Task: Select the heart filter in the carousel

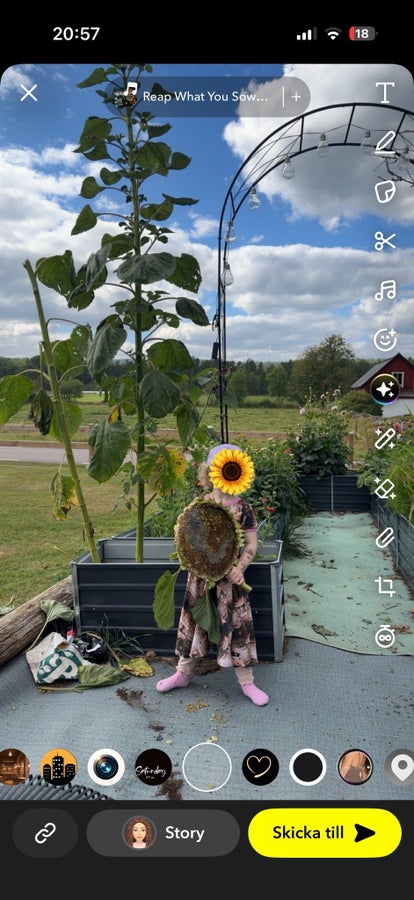Action: (x=260, y=767)
